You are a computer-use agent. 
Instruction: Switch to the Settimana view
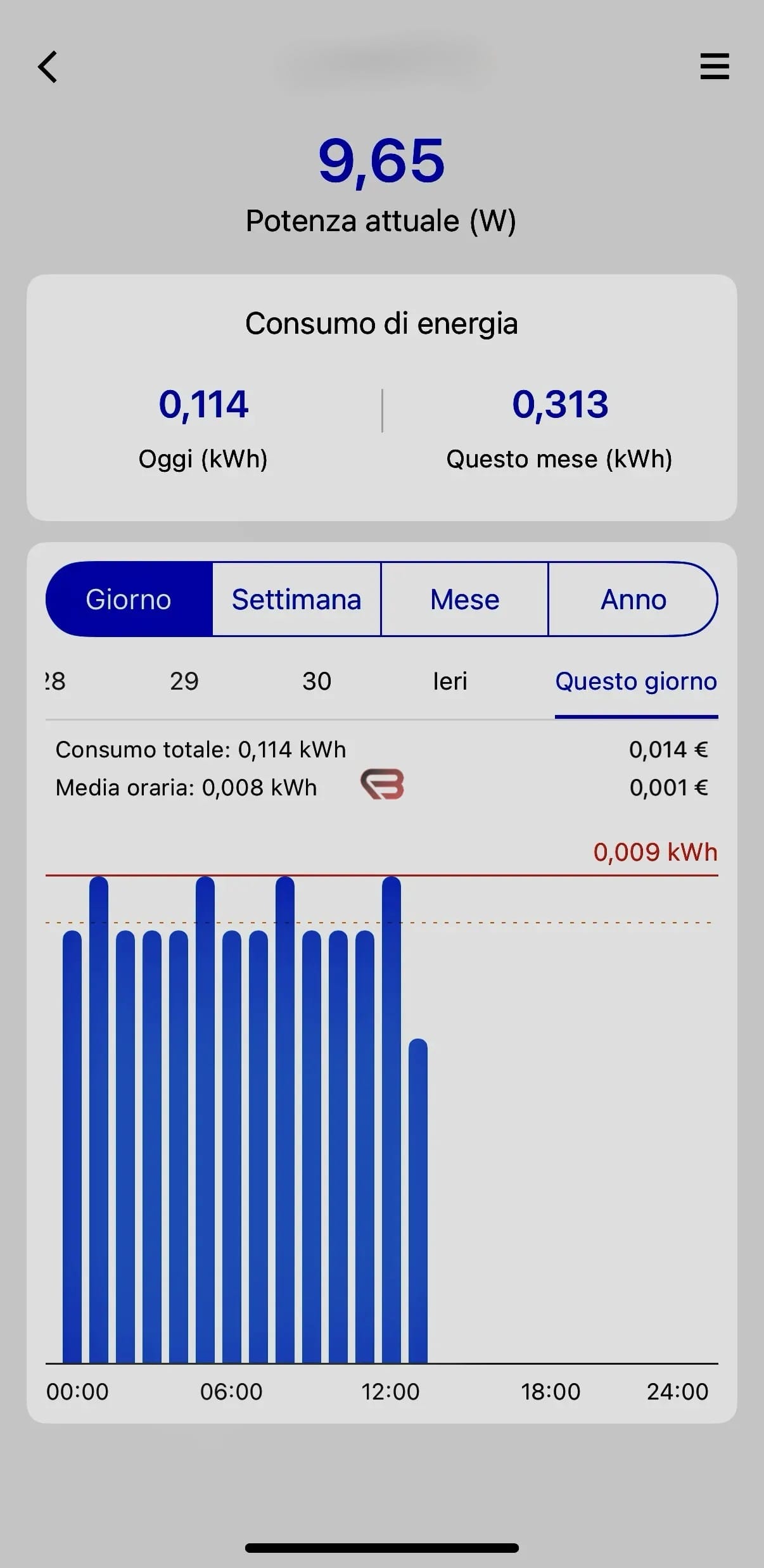pyautogui.click(x=296, y=599)
